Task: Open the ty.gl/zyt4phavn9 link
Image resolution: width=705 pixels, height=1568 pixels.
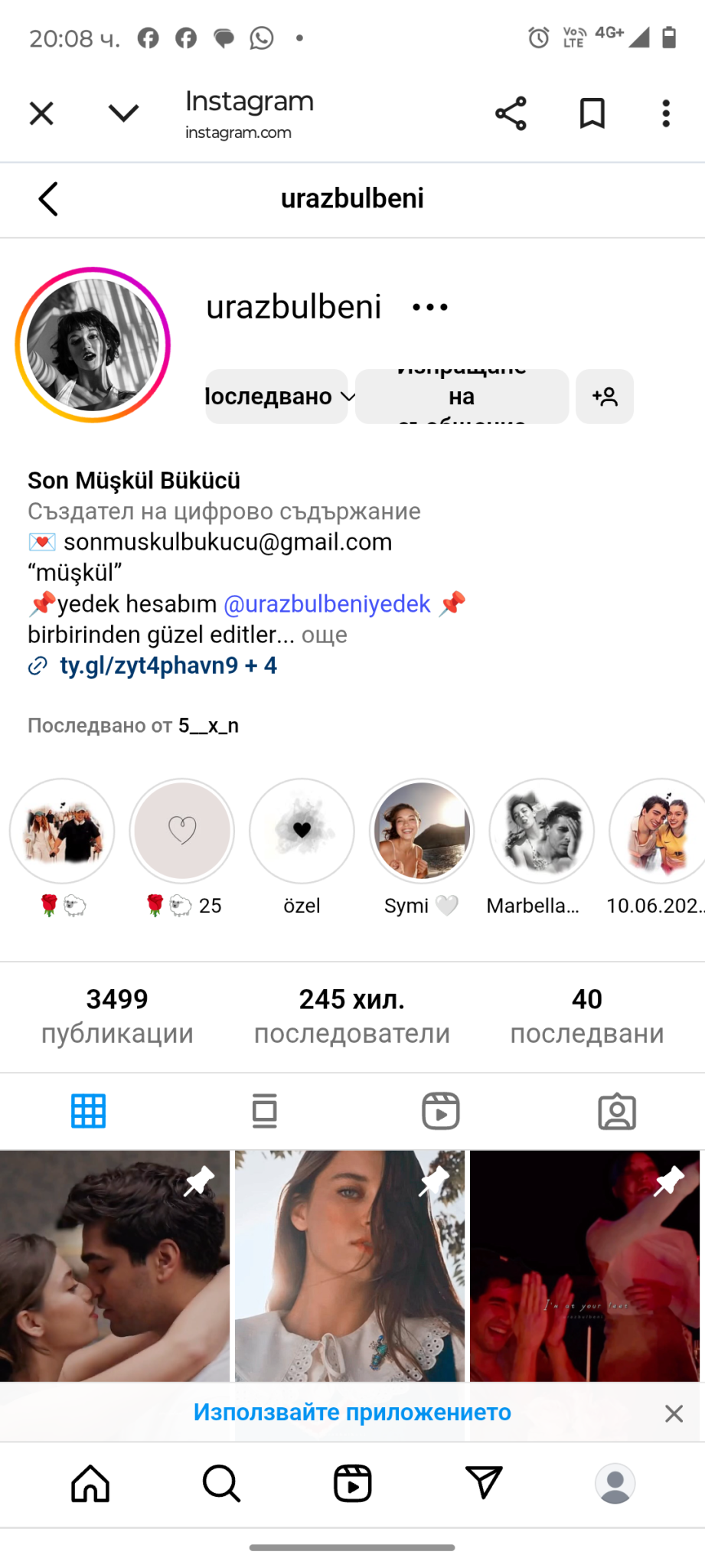Action: (149, 665)
